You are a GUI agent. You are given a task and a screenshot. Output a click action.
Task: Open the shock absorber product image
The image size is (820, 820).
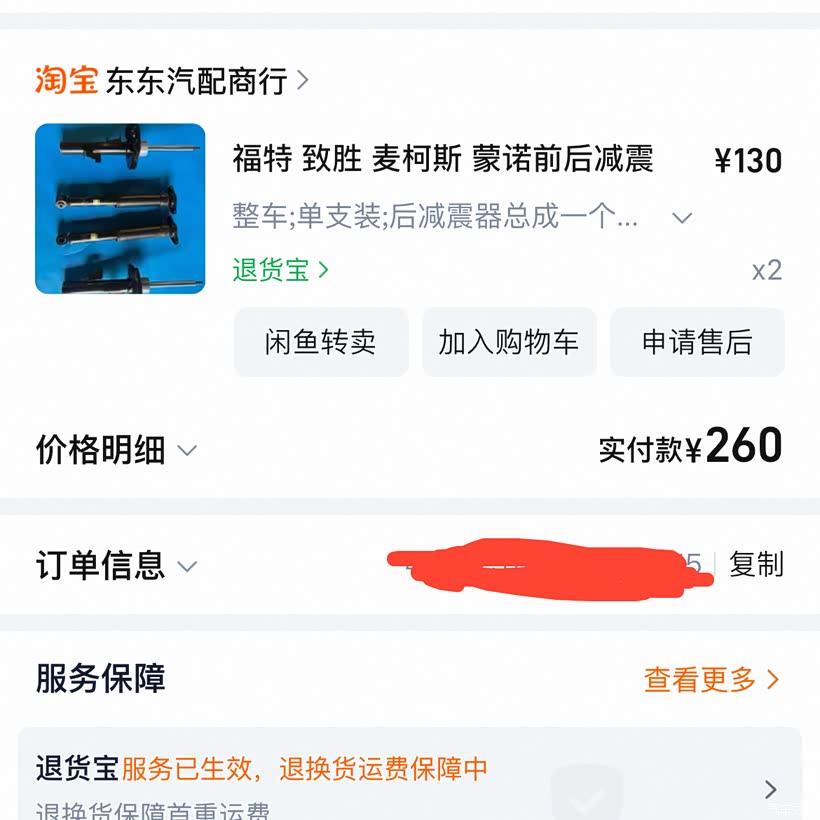tap(120, 208)
